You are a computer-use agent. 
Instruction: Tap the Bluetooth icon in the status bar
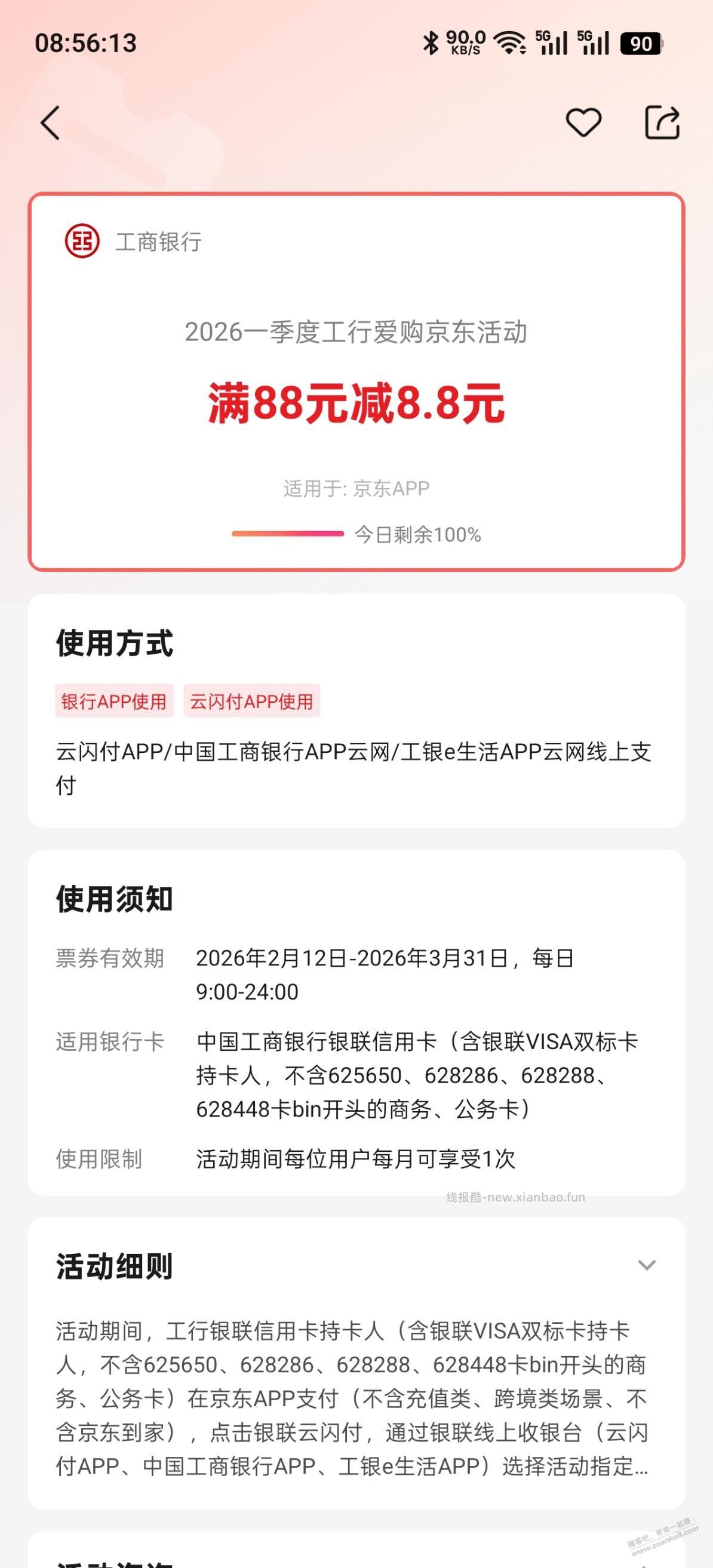[432, 42]
